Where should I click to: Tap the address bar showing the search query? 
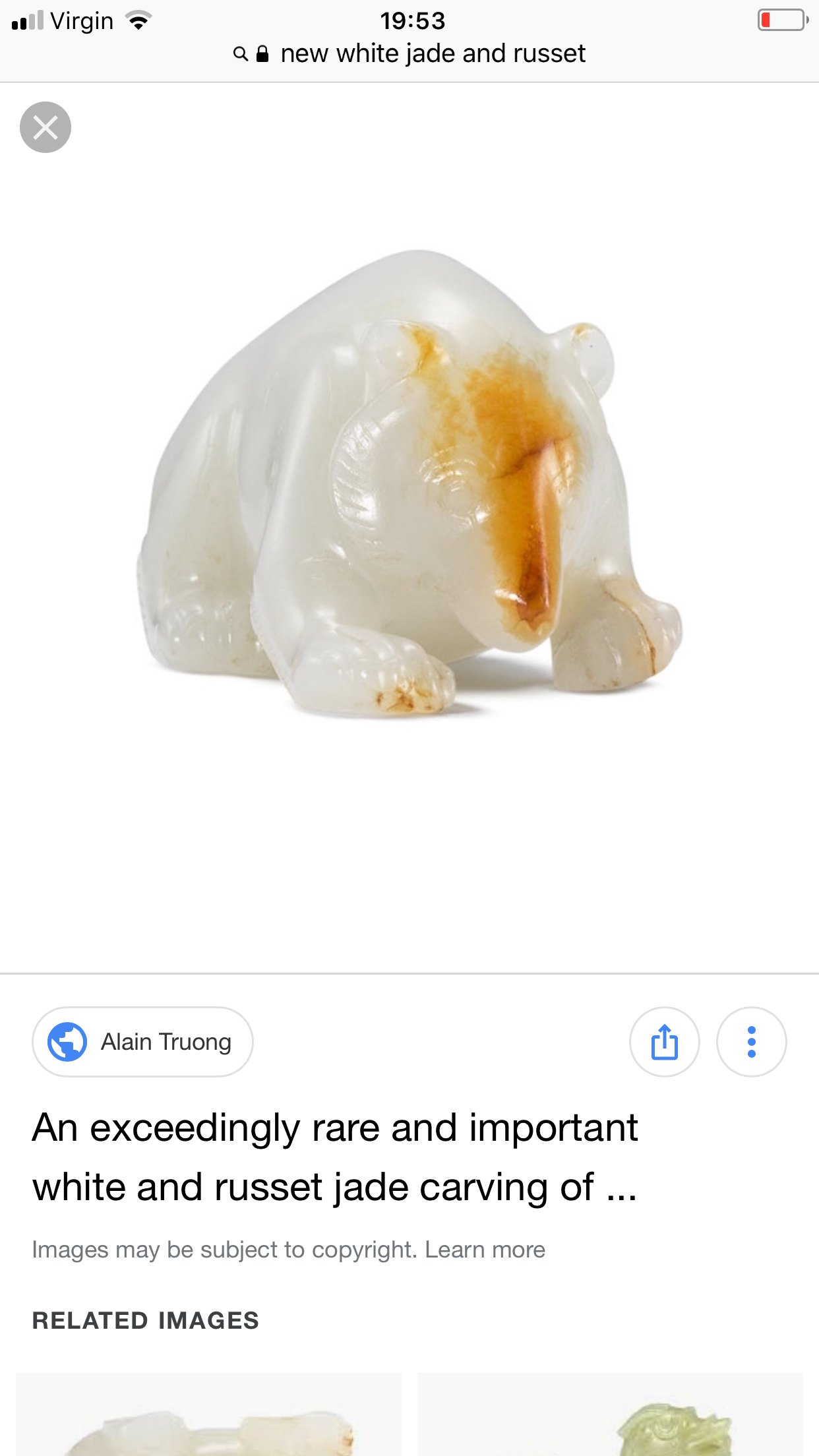(x=409, y=53)
